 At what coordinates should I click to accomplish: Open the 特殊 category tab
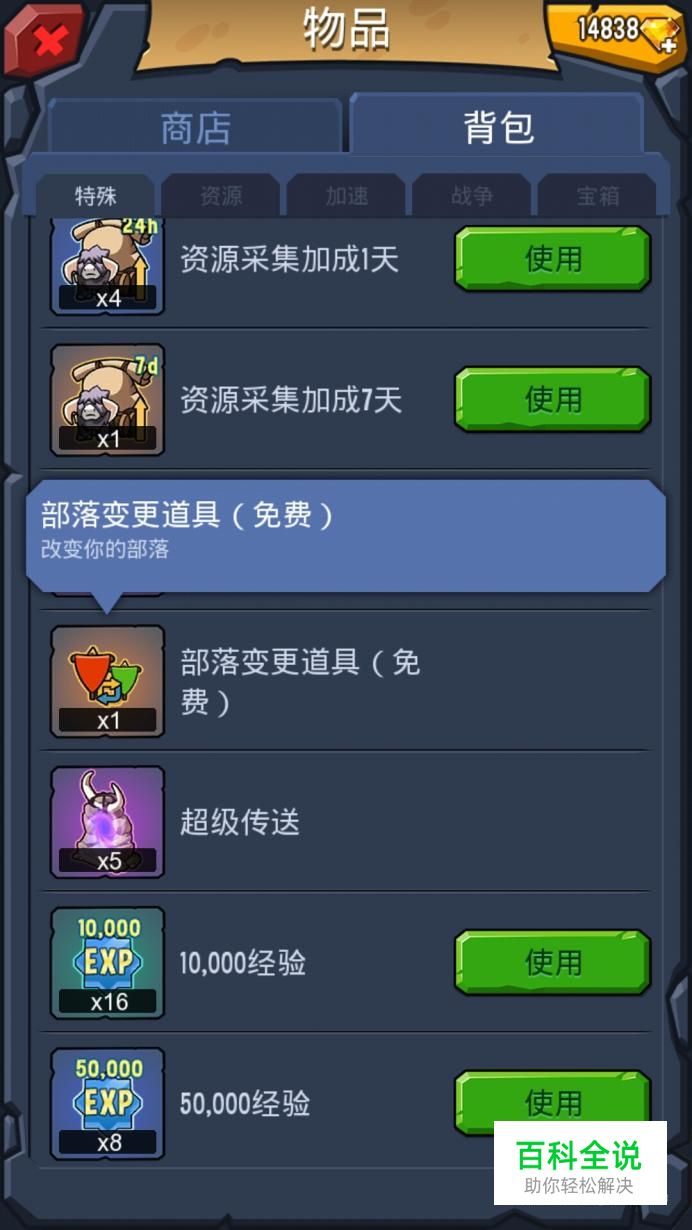[x=96, y=196]
